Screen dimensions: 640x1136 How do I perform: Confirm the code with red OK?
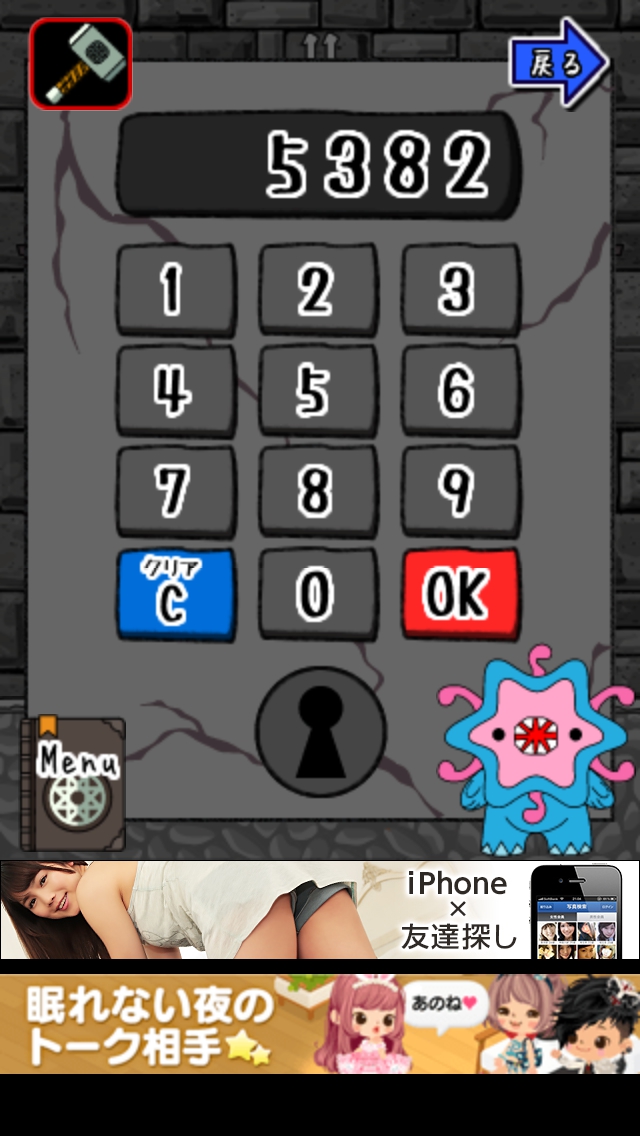(x=461, y=594)
